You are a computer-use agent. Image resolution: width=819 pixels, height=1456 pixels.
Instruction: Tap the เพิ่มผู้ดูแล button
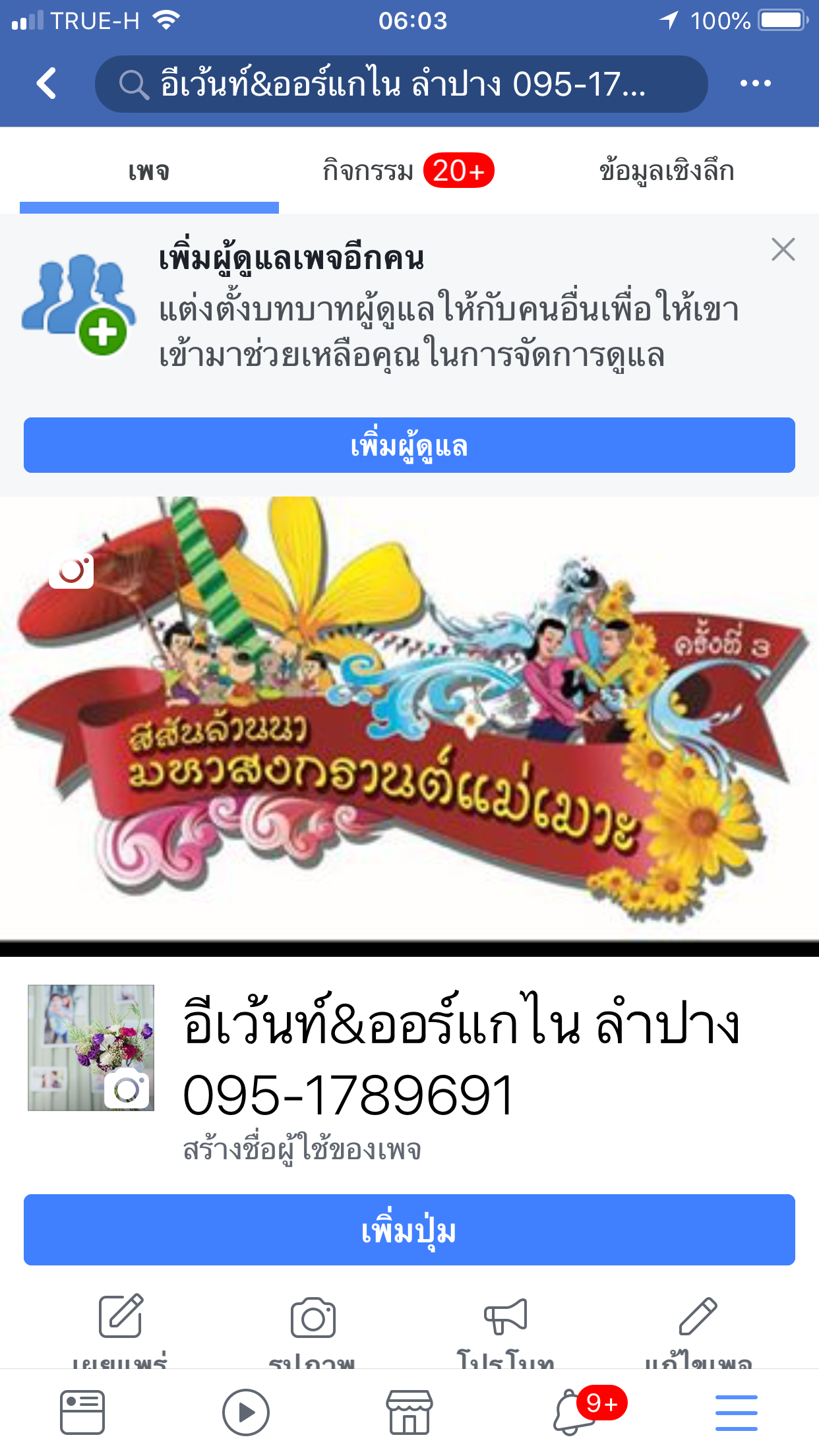409,445
